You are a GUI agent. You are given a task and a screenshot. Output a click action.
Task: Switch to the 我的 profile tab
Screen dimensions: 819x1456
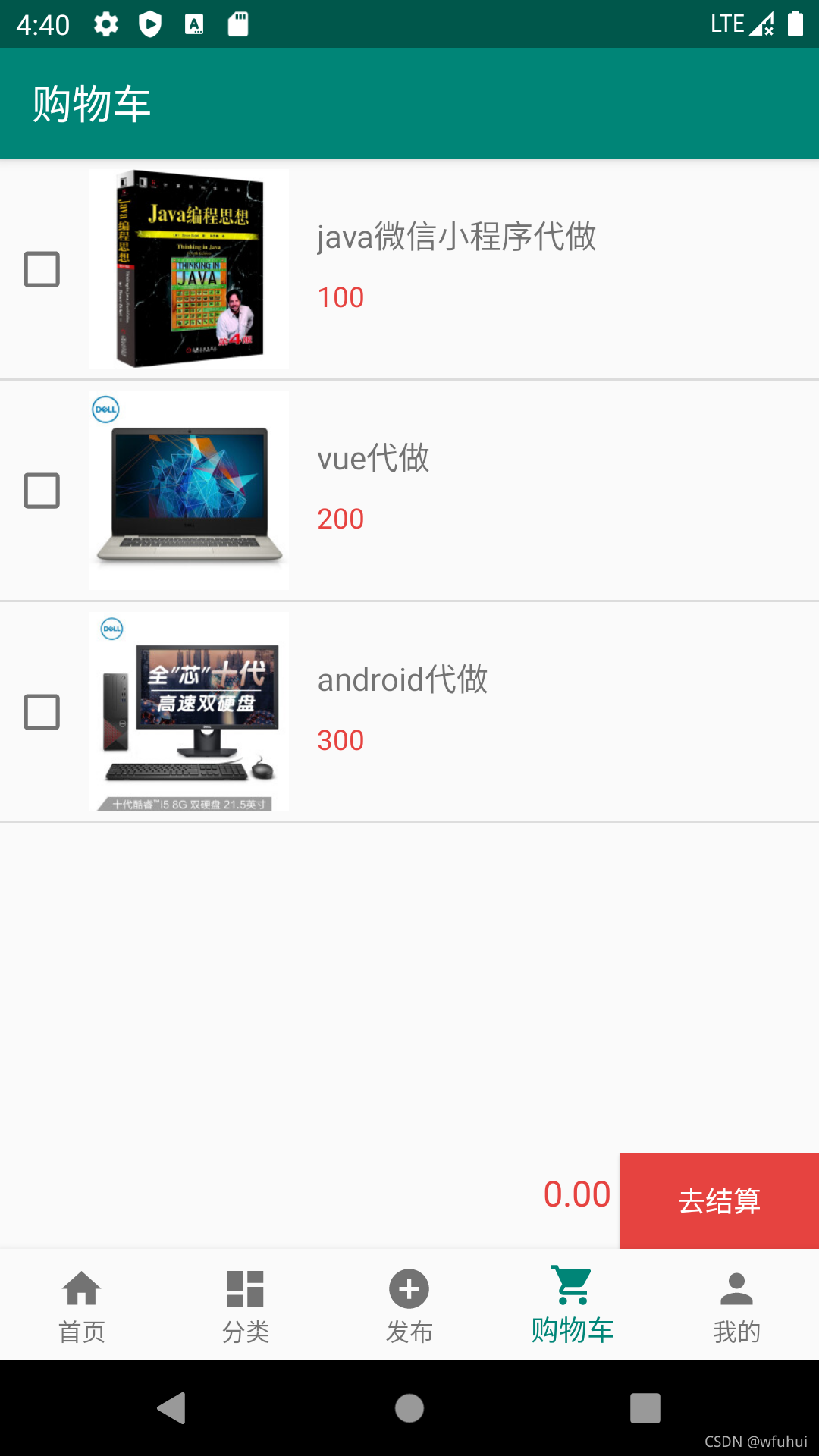tap(736, 1304)
